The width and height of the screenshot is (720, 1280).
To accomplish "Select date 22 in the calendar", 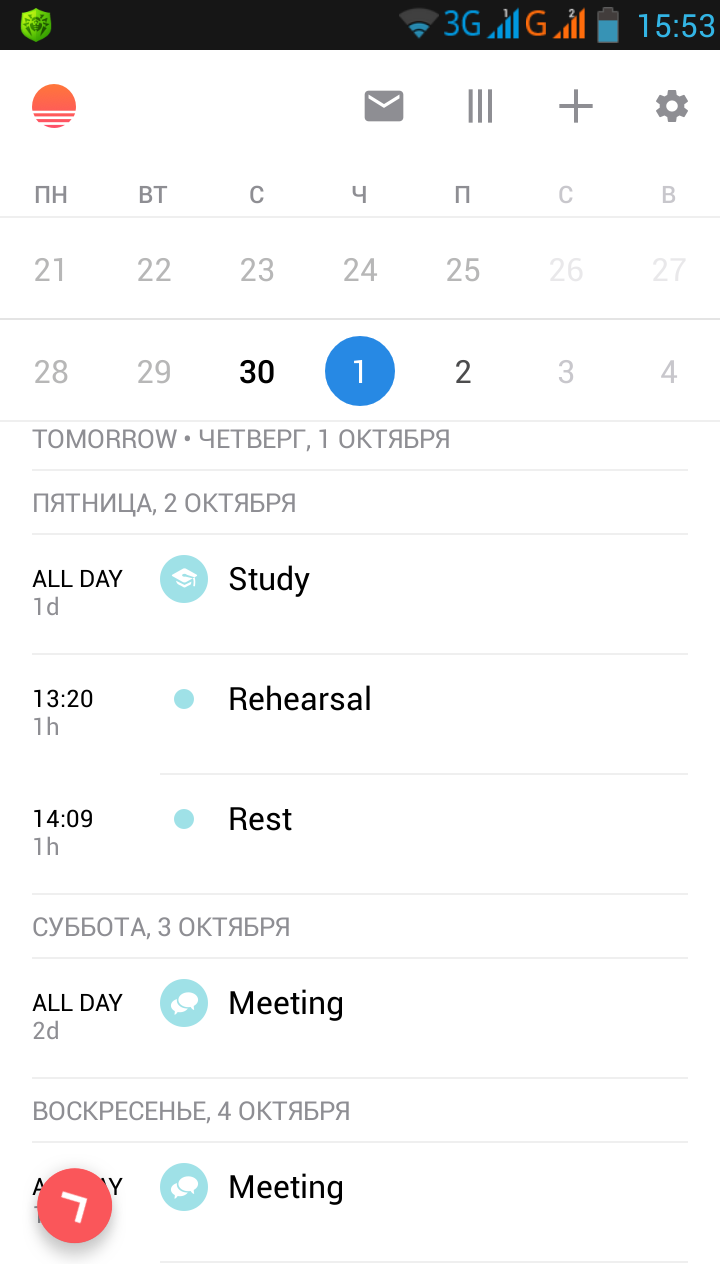I will coord(154,270).
